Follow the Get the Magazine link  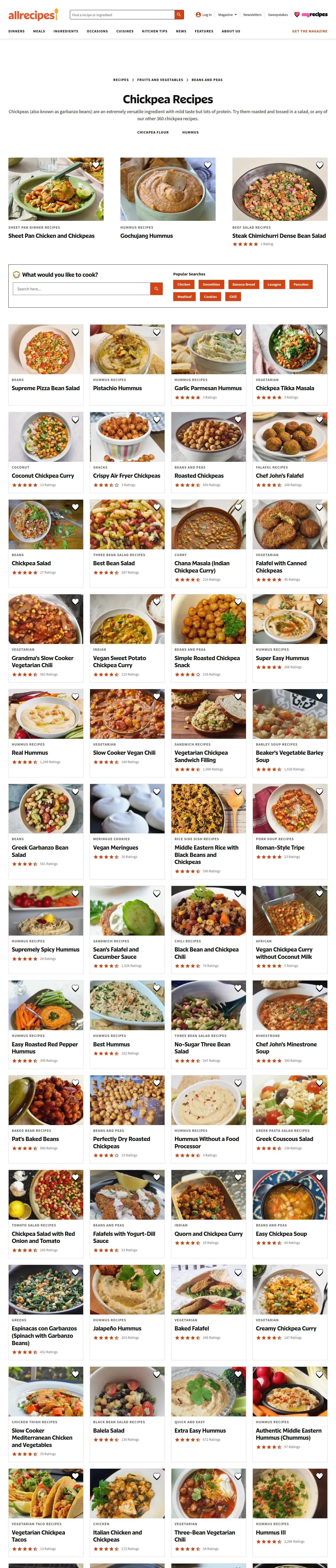click(x=309, y=31)
